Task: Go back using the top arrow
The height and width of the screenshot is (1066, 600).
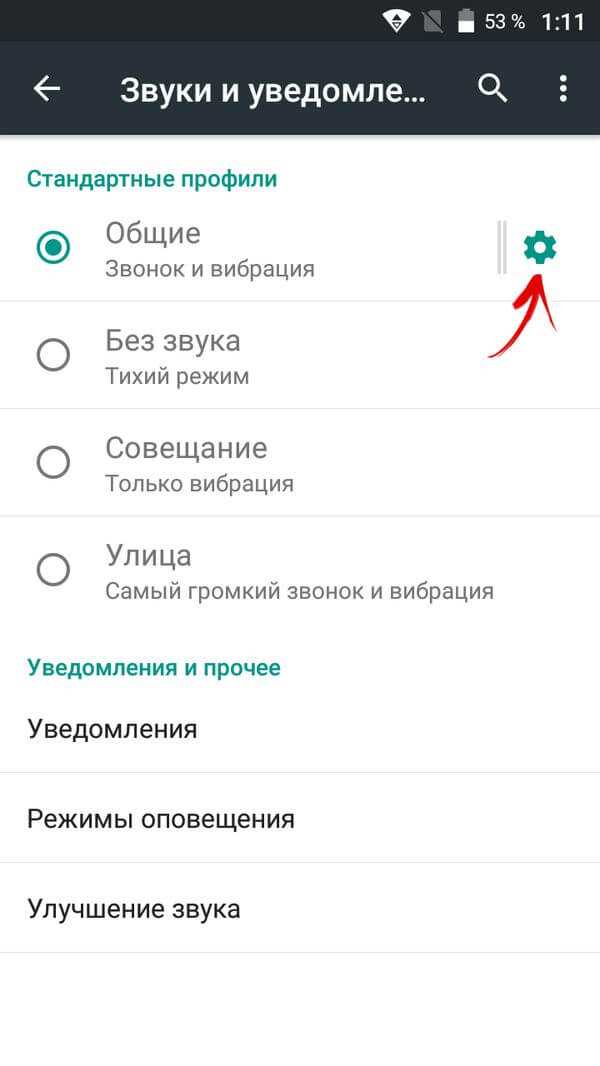Action: [x=47, y=89]
